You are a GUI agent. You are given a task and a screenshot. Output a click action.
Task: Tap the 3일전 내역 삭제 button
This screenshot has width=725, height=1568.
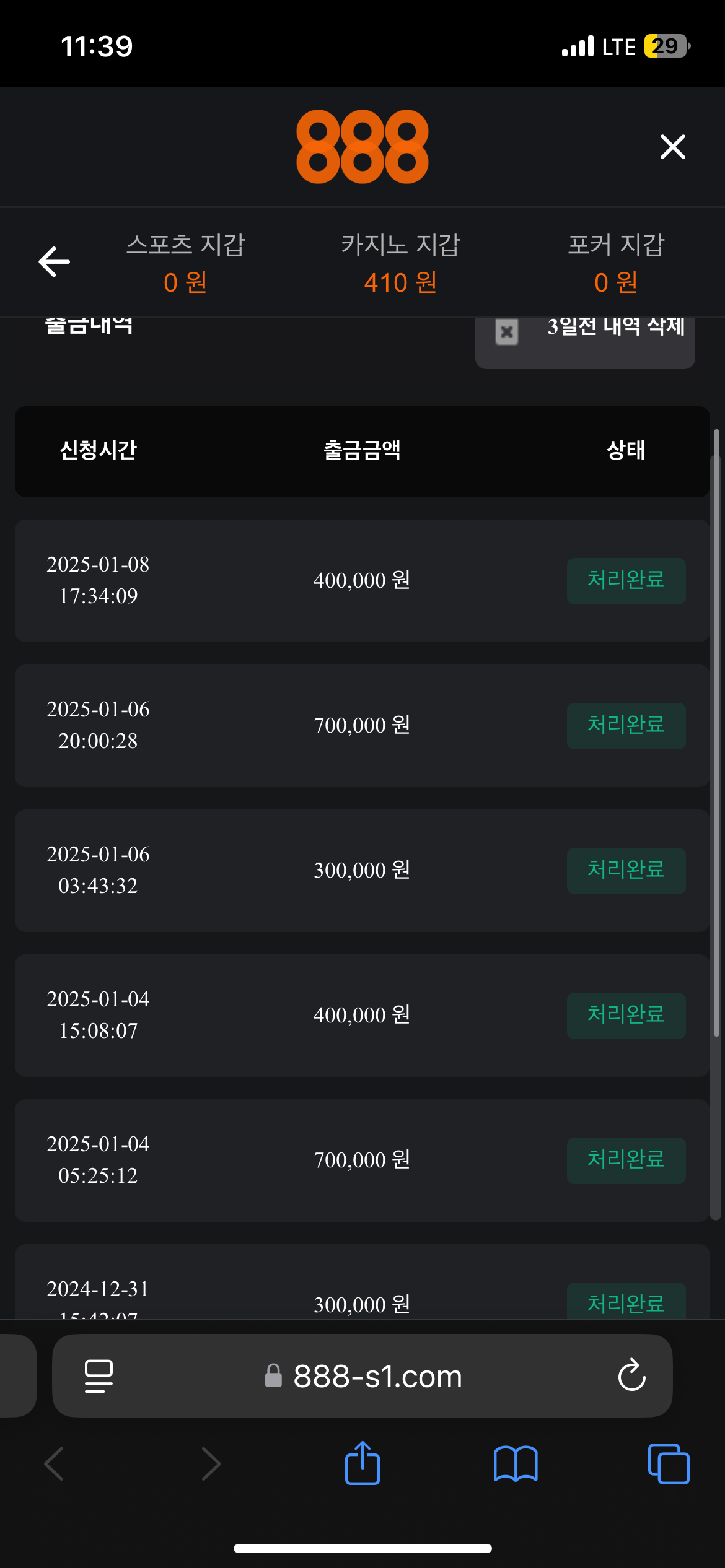585,335
